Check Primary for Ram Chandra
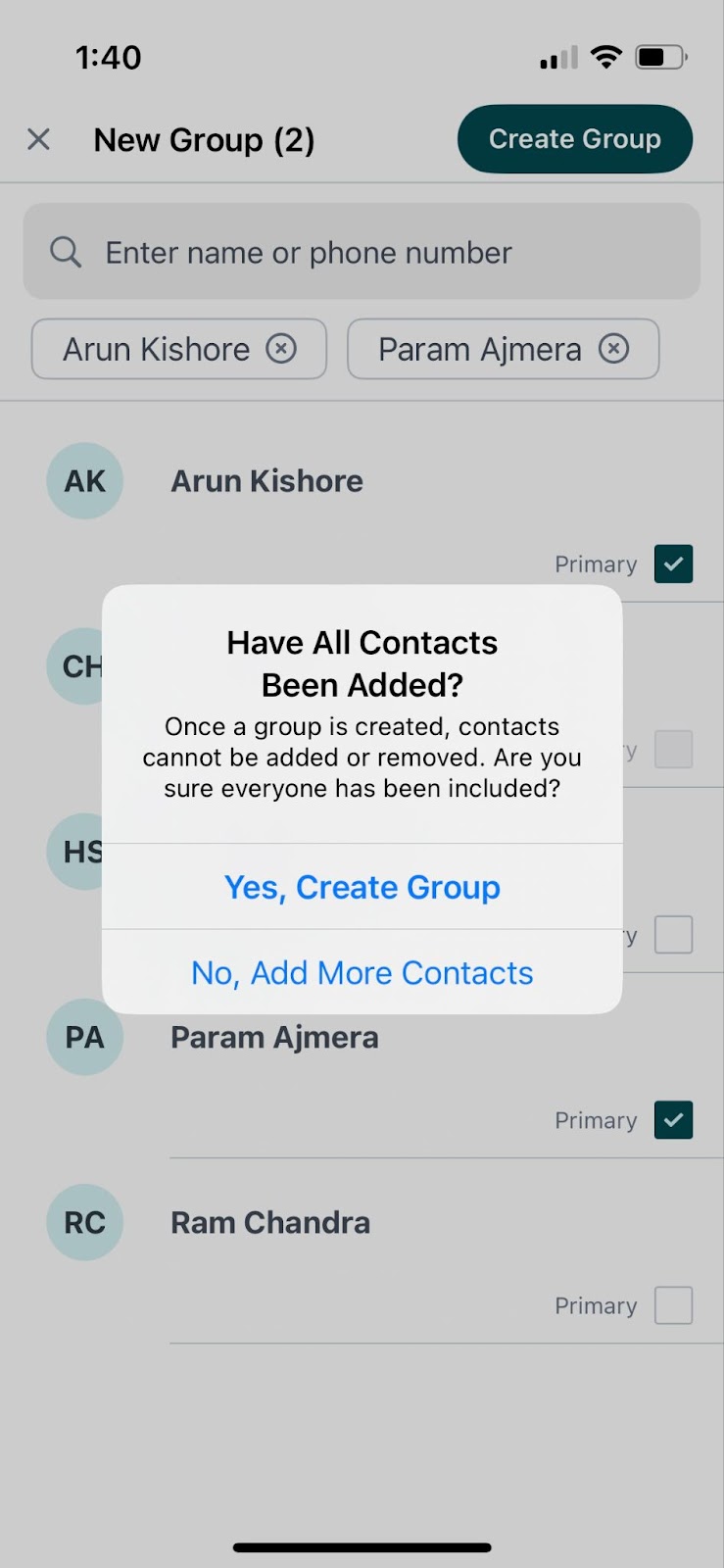Screen dimensions: 724x1568 (673, 1305)
